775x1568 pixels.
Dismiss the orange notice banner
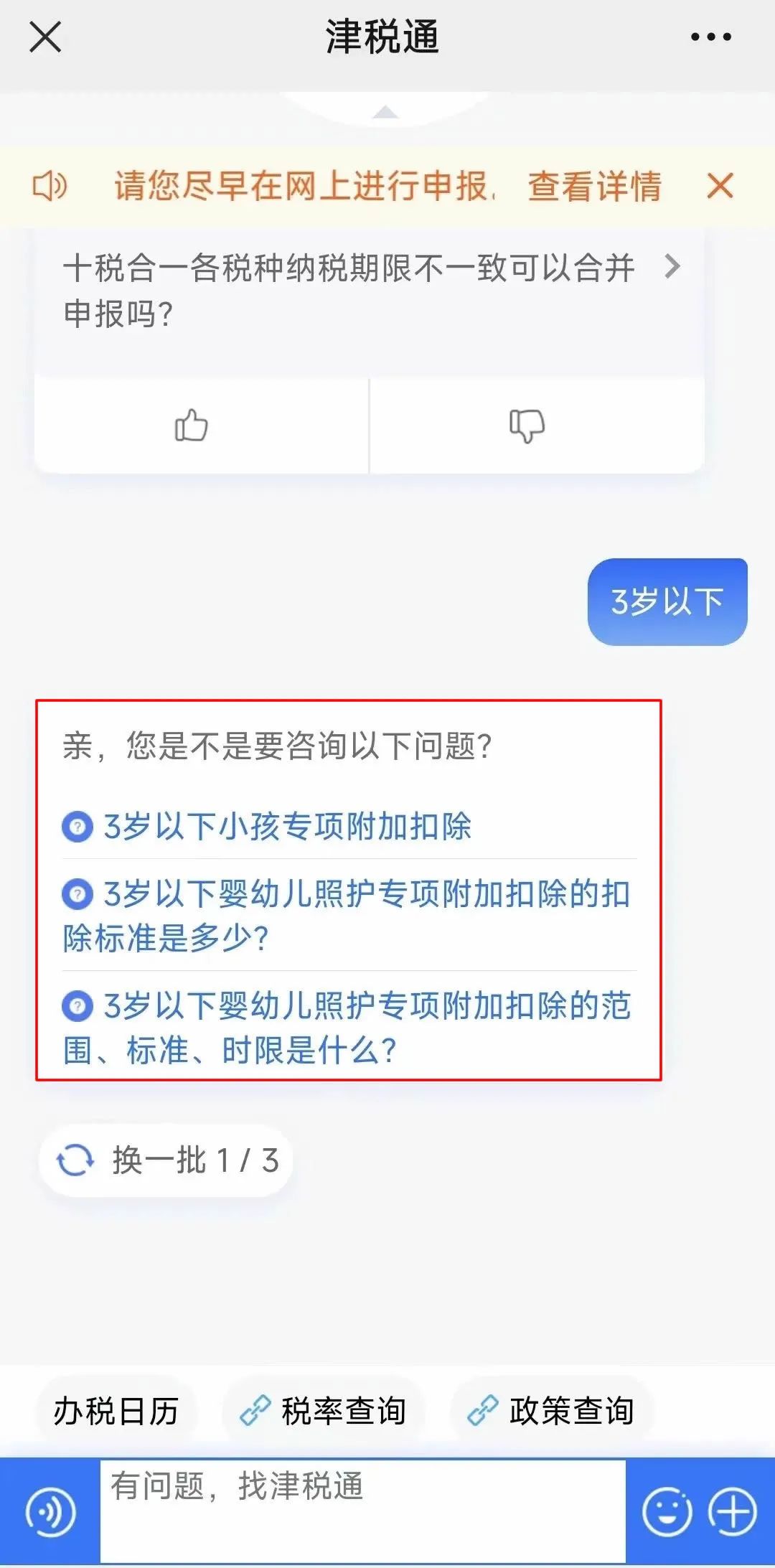pyautogui.click(x=720, y=187)
